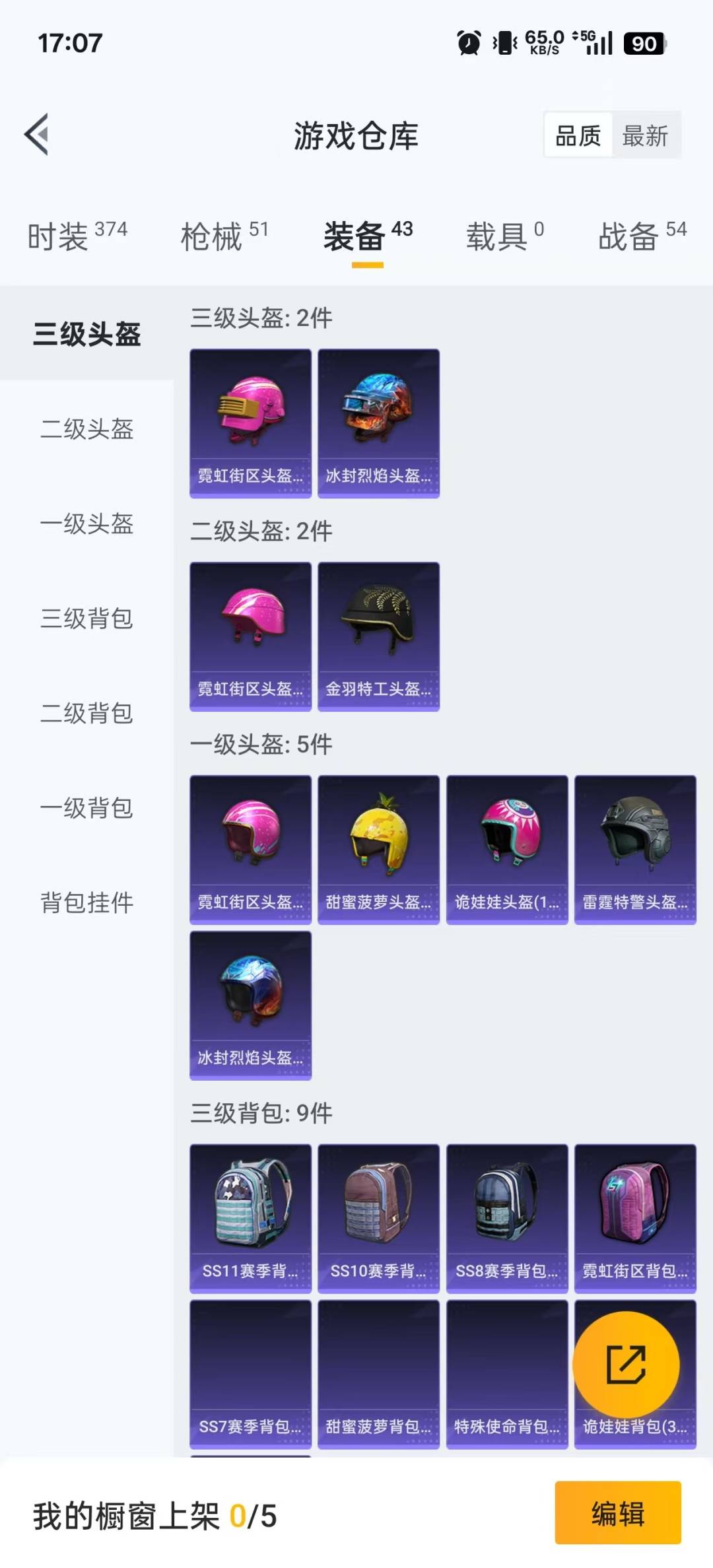The image size is (713, 1568).
Task: Open the 背包挂件 side category
Action: [x=86, y=903]
